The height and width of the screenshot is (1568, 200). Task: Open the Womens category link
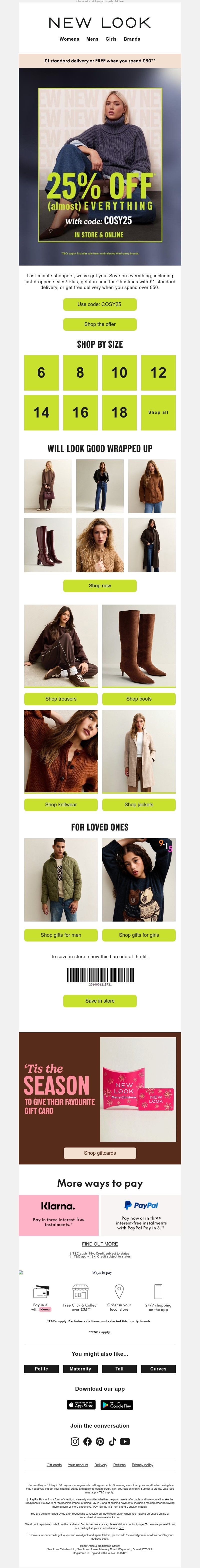pyautogui.click(x=69, y=39)
